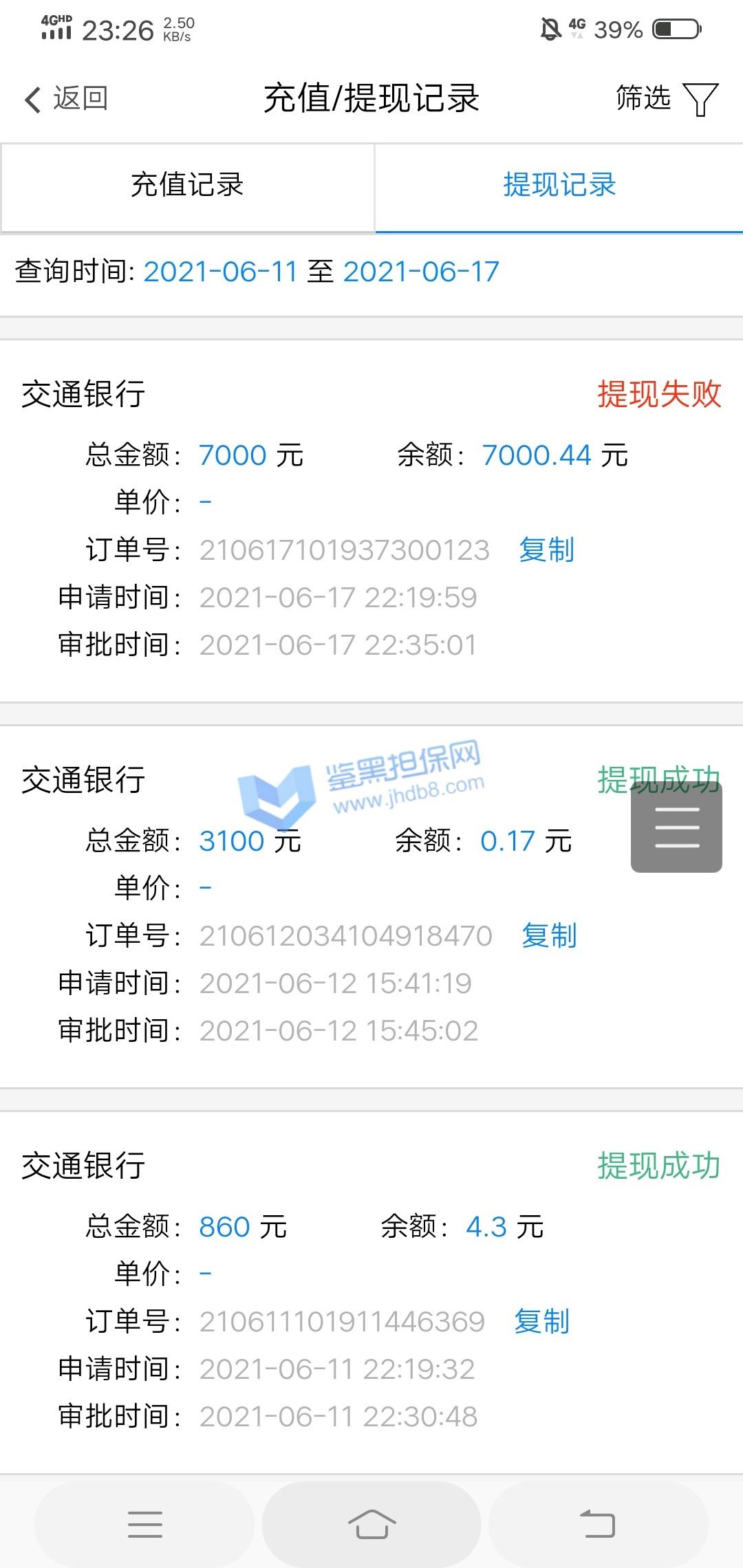Copy order number 210617101937300123
This screenshot has width=743, height=1568.
[x=546, y=550]
